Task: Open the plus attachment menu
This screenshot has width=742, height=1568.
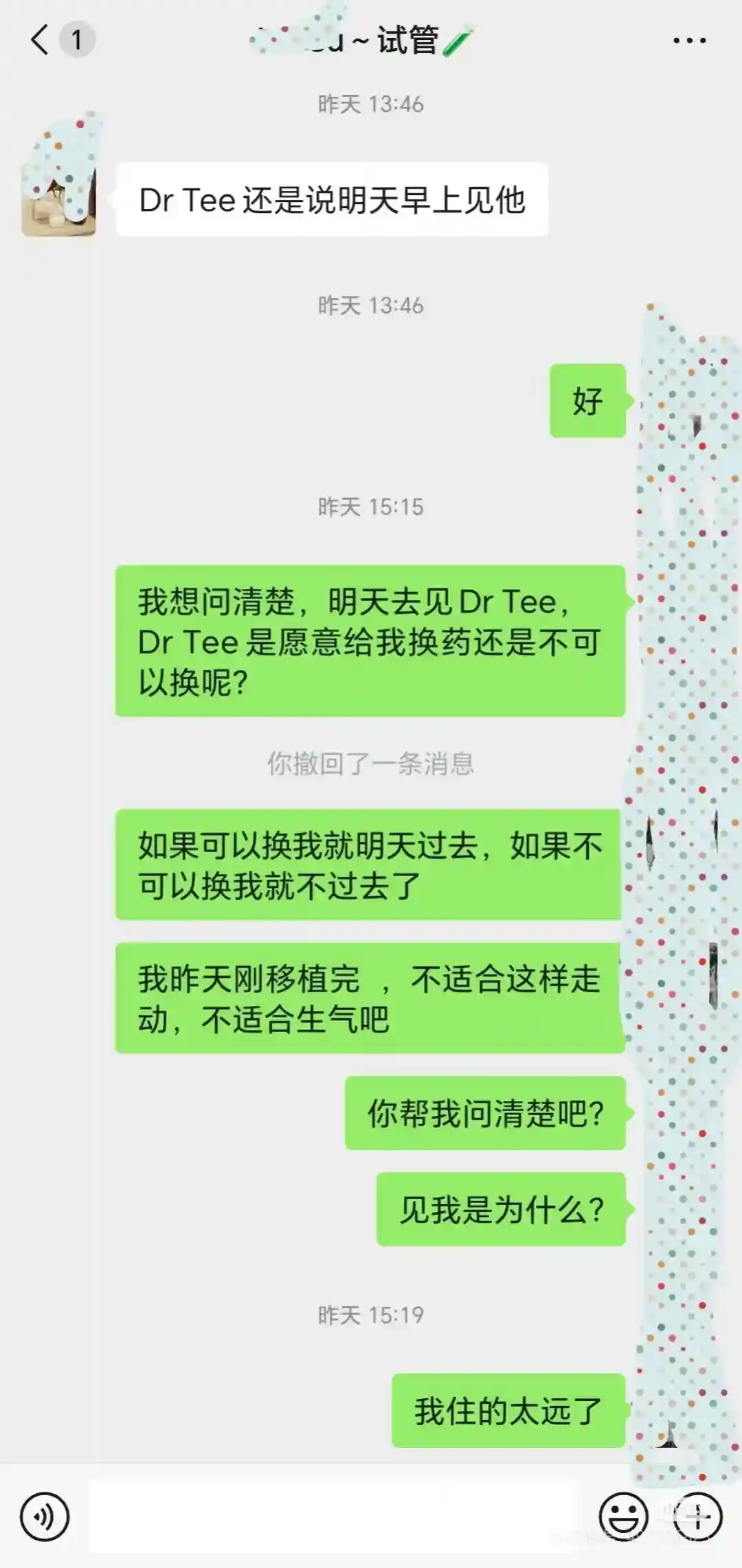Action: (x=698, y=1516)
